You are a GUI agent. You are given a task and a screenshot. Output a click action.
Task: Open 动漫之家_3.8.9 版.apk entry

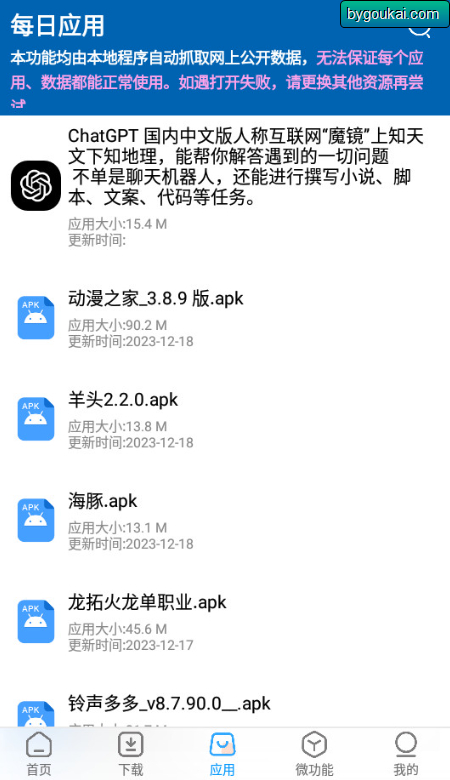tap(225, 318)
